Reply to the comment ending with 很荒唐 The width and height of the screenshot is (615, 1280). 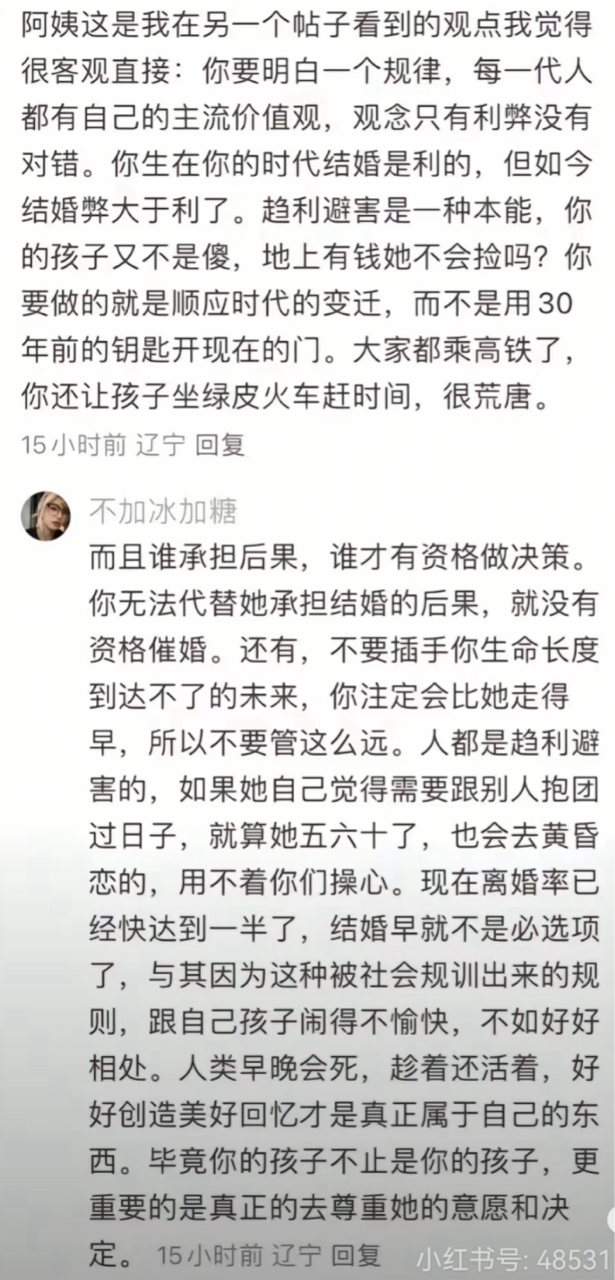point(220,444)
